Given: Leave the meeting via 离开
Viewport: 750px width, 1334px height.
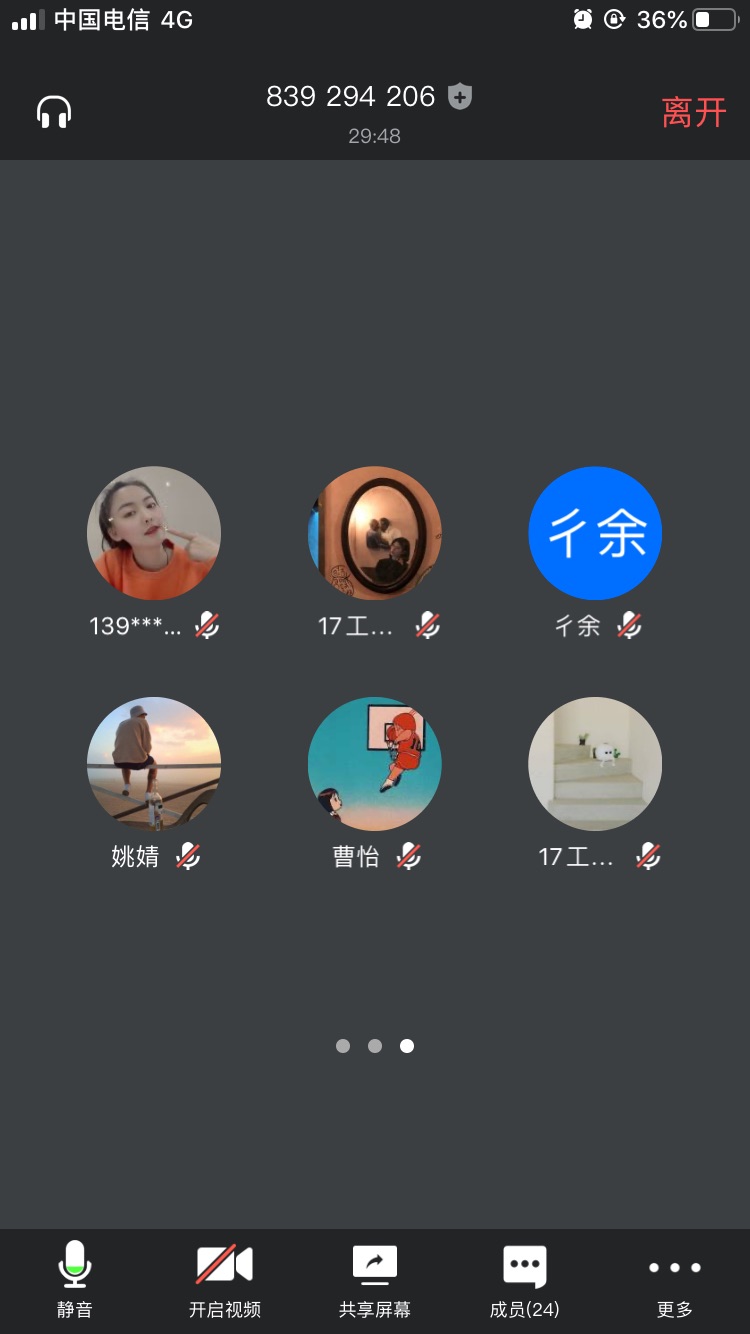Looking at the screenshot, I should [693, 112].
